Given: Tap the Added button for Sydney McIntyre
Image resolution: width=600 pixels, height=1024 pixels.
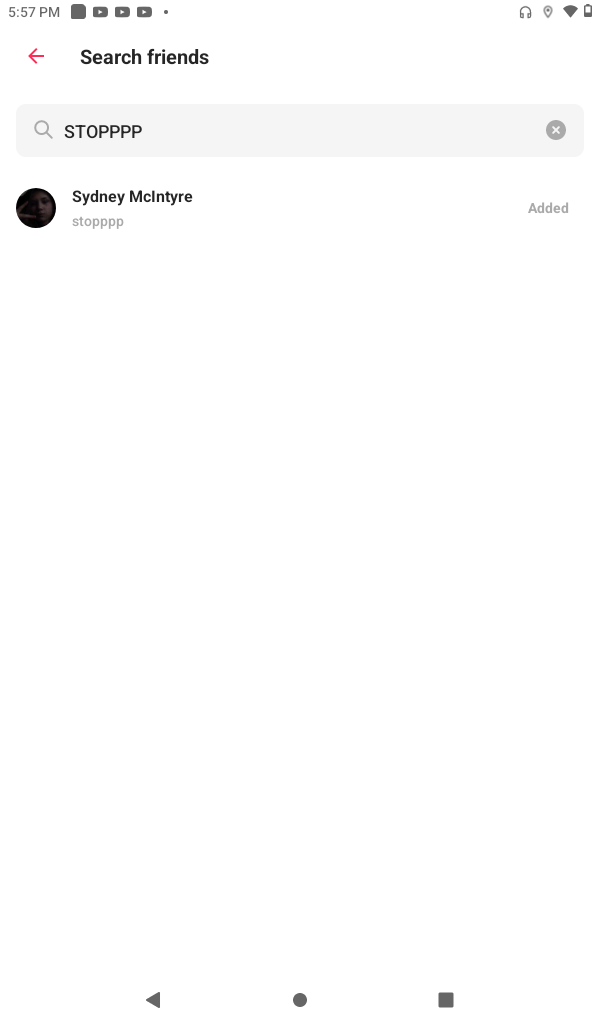Looking at the screenshot, I should click(547, 208).
